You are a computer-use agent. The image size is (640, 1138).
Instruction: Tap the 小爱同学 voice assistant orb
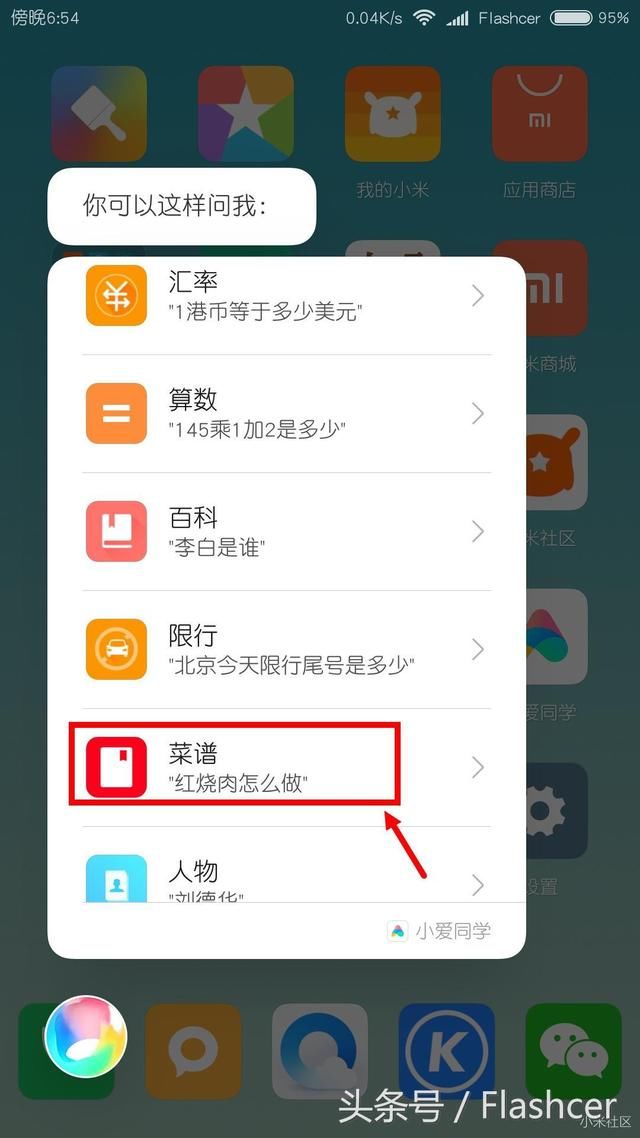(x=85, y=1036)
